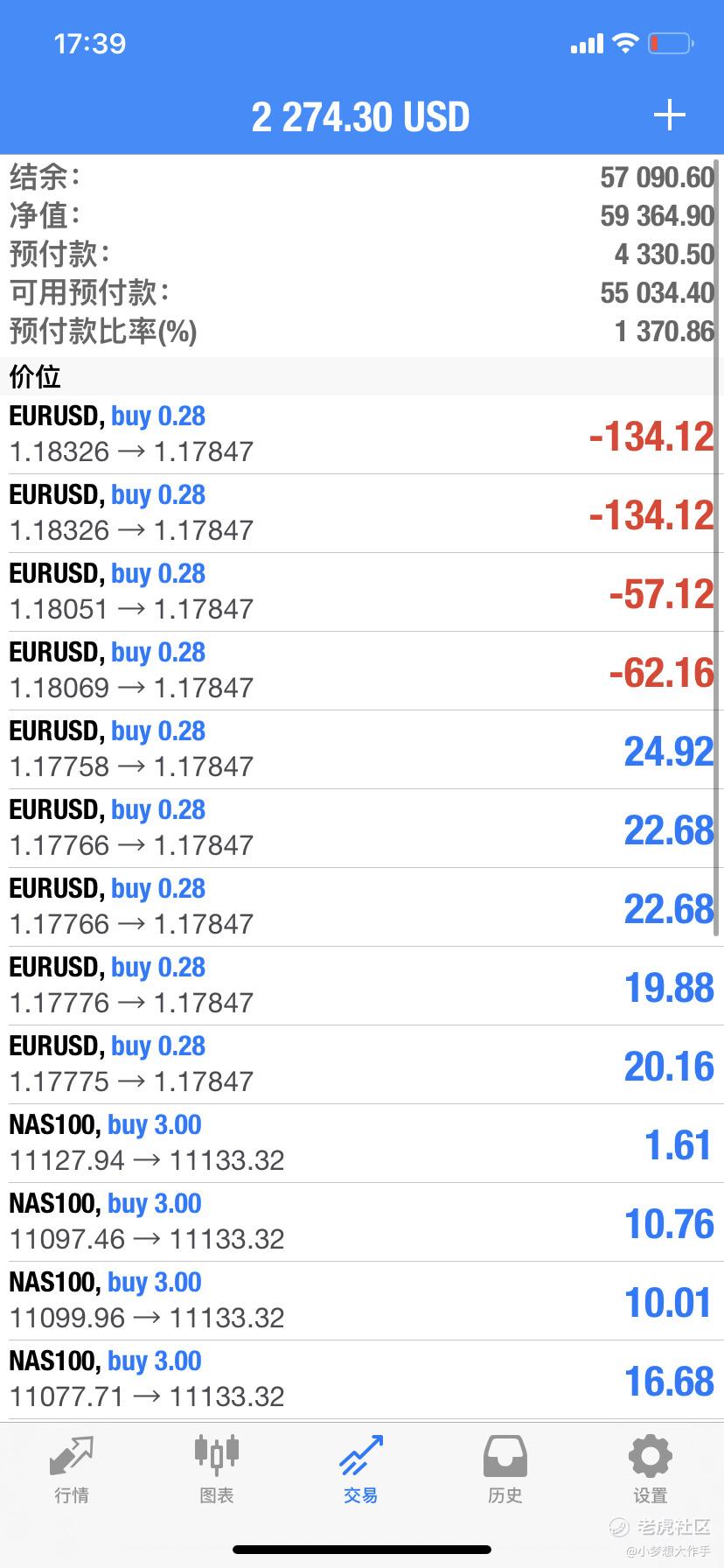Tap the plus icon for new order
The width and height of the screenshot is (724, 1568).
click(x=669, y=115)
